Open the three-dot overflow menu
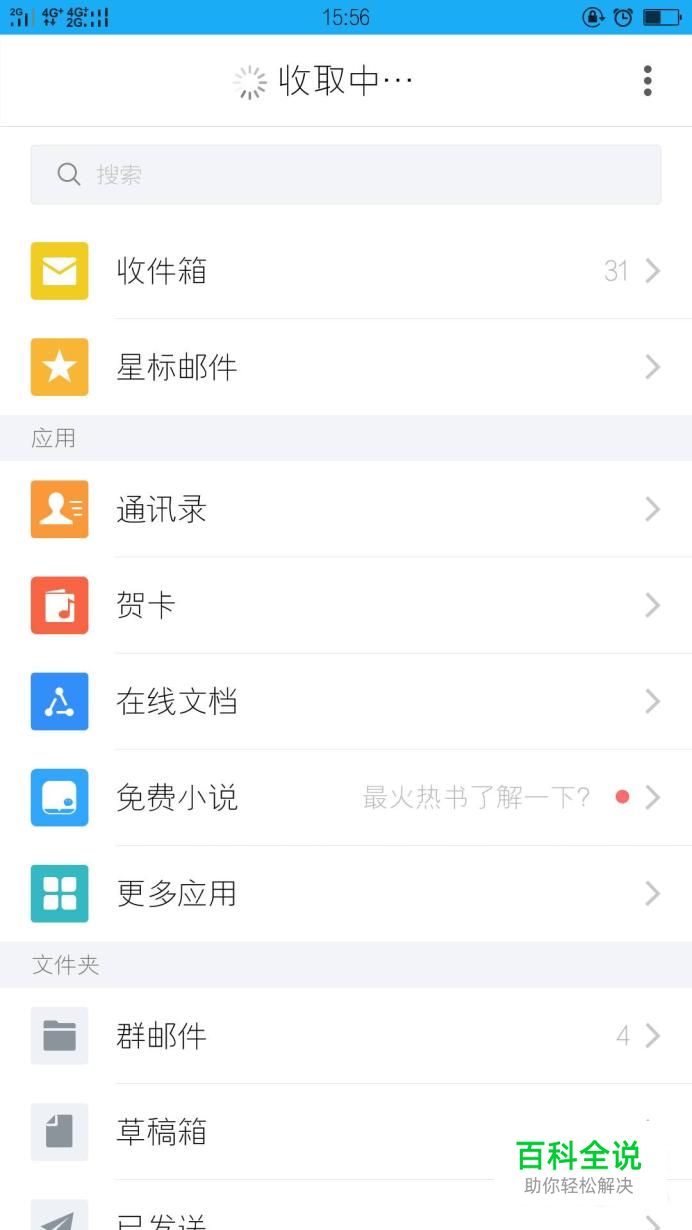The image size is (692, 1230). pos(647,81)
